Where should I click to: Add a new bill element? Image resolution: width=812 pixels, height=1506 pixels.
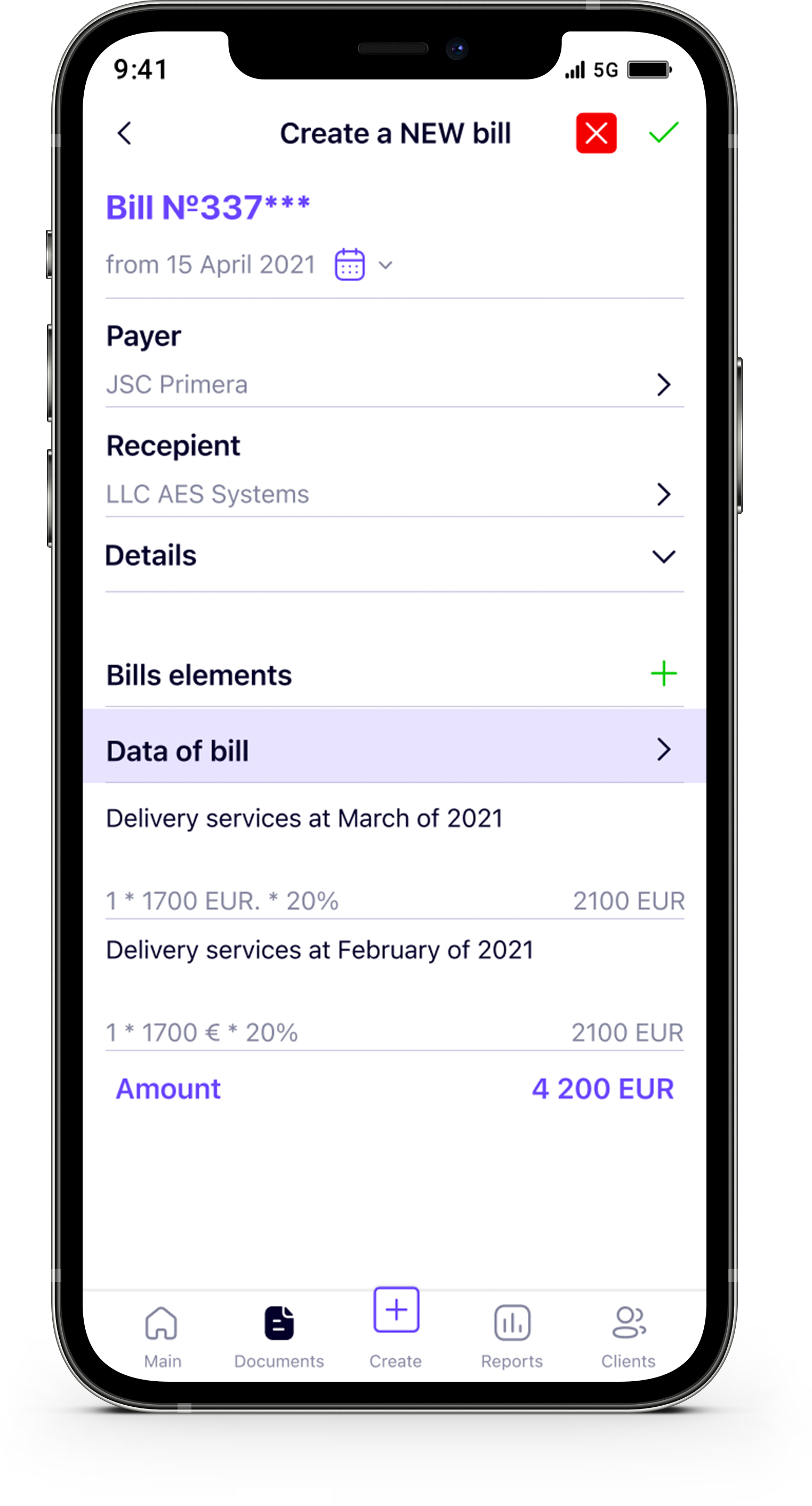[x=663, y=674]
